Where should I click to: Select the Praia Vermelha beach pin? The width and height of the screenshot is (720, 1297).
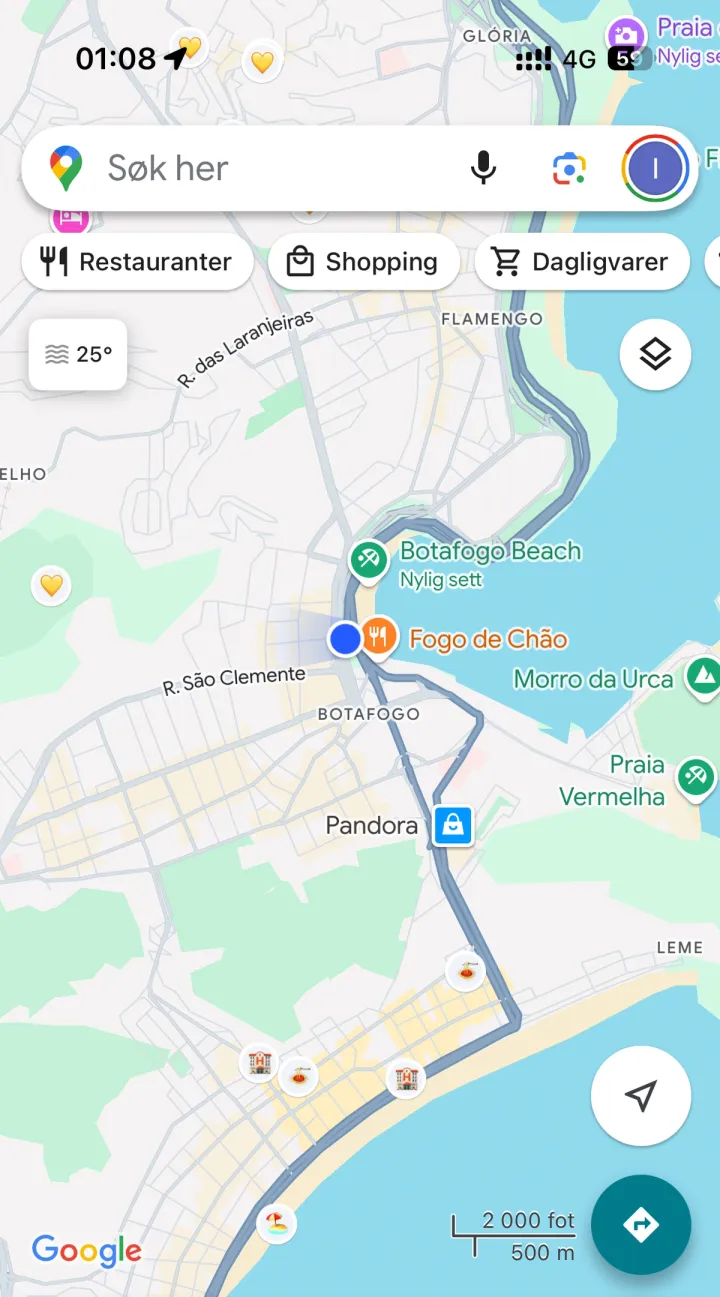695,776
